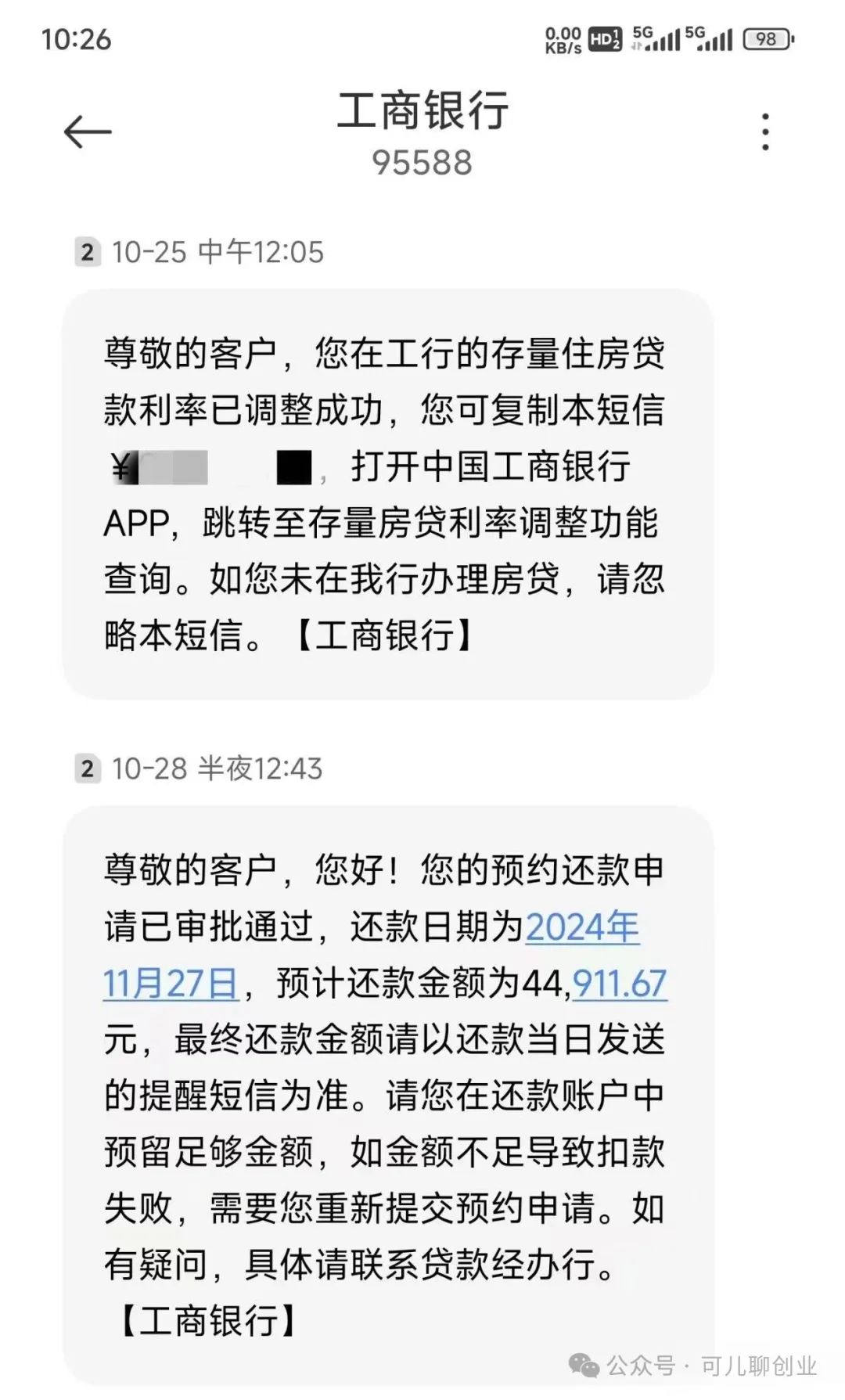Tap the 2024年11月27日 date link

tap(582, 927)
